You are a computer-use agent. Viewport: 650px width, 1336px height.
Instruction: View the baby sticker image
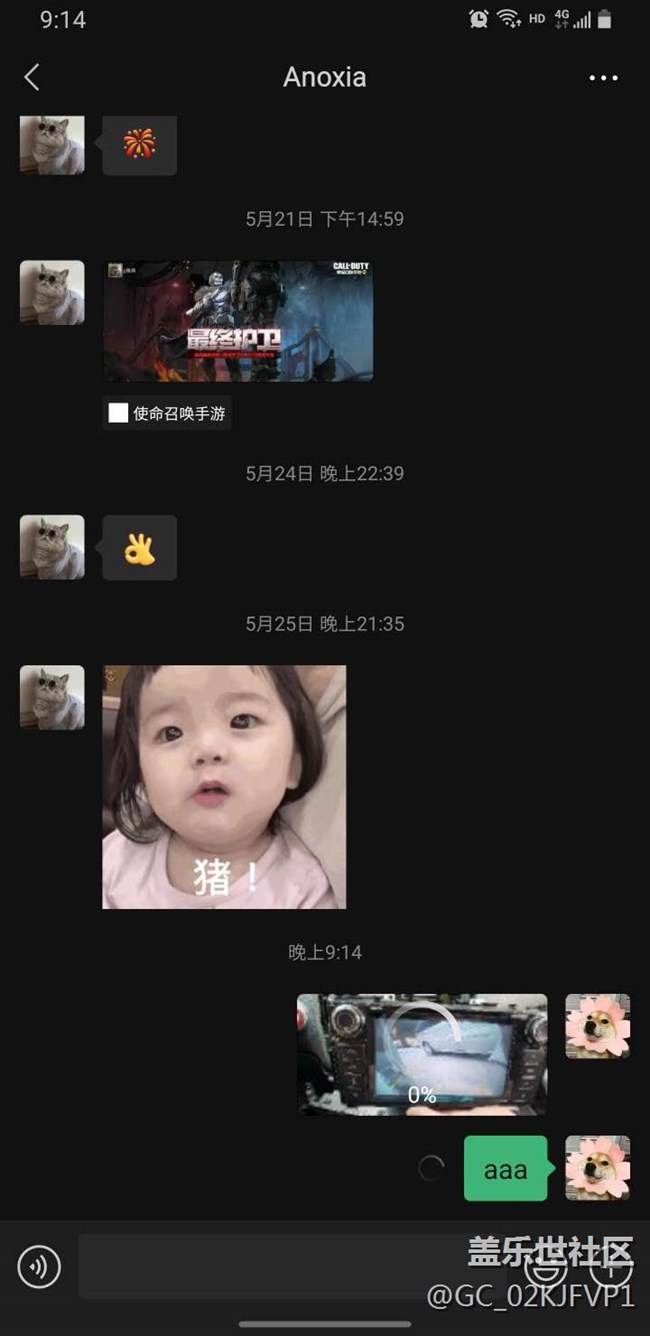click(x=224, y=787)
